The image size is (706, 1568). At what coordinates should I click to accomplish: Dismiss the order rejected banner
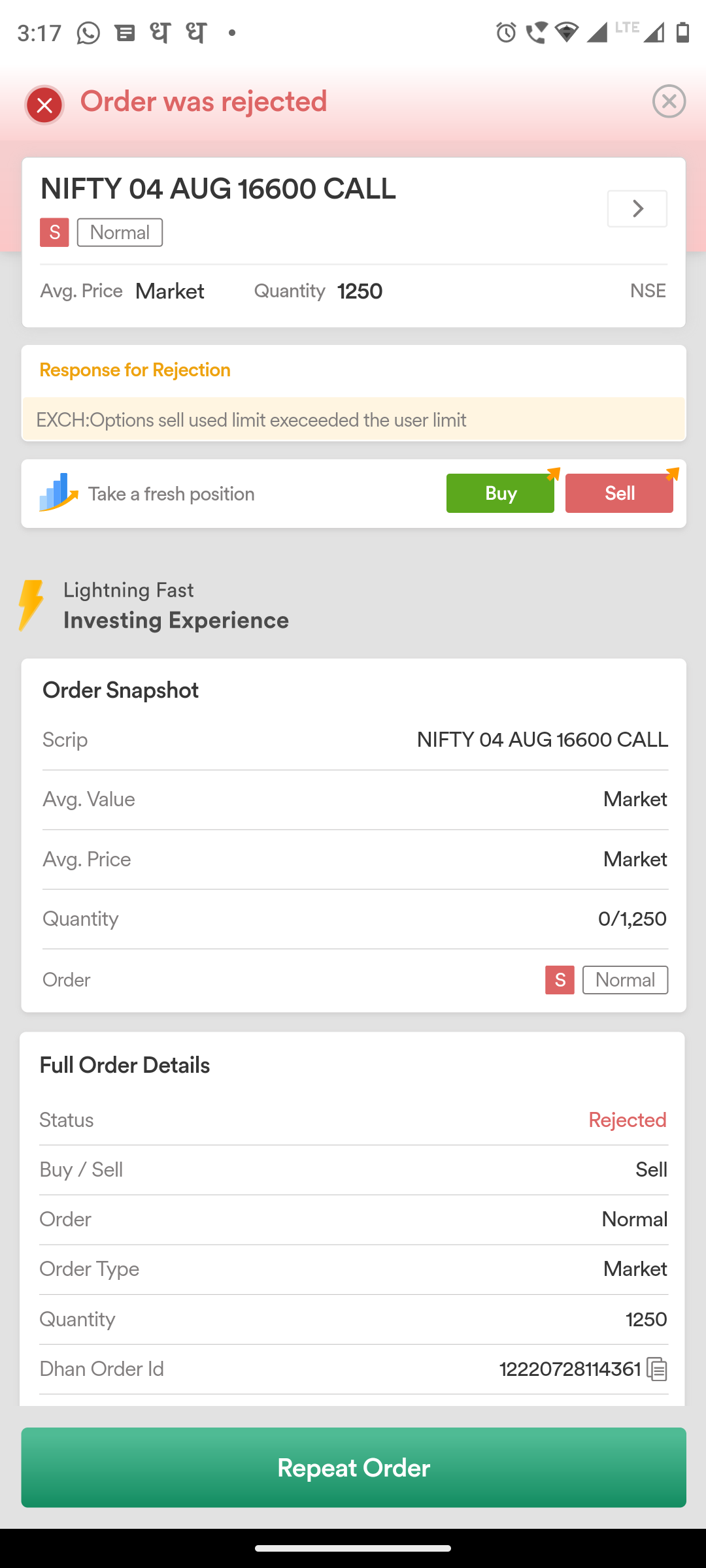point(669,101)
